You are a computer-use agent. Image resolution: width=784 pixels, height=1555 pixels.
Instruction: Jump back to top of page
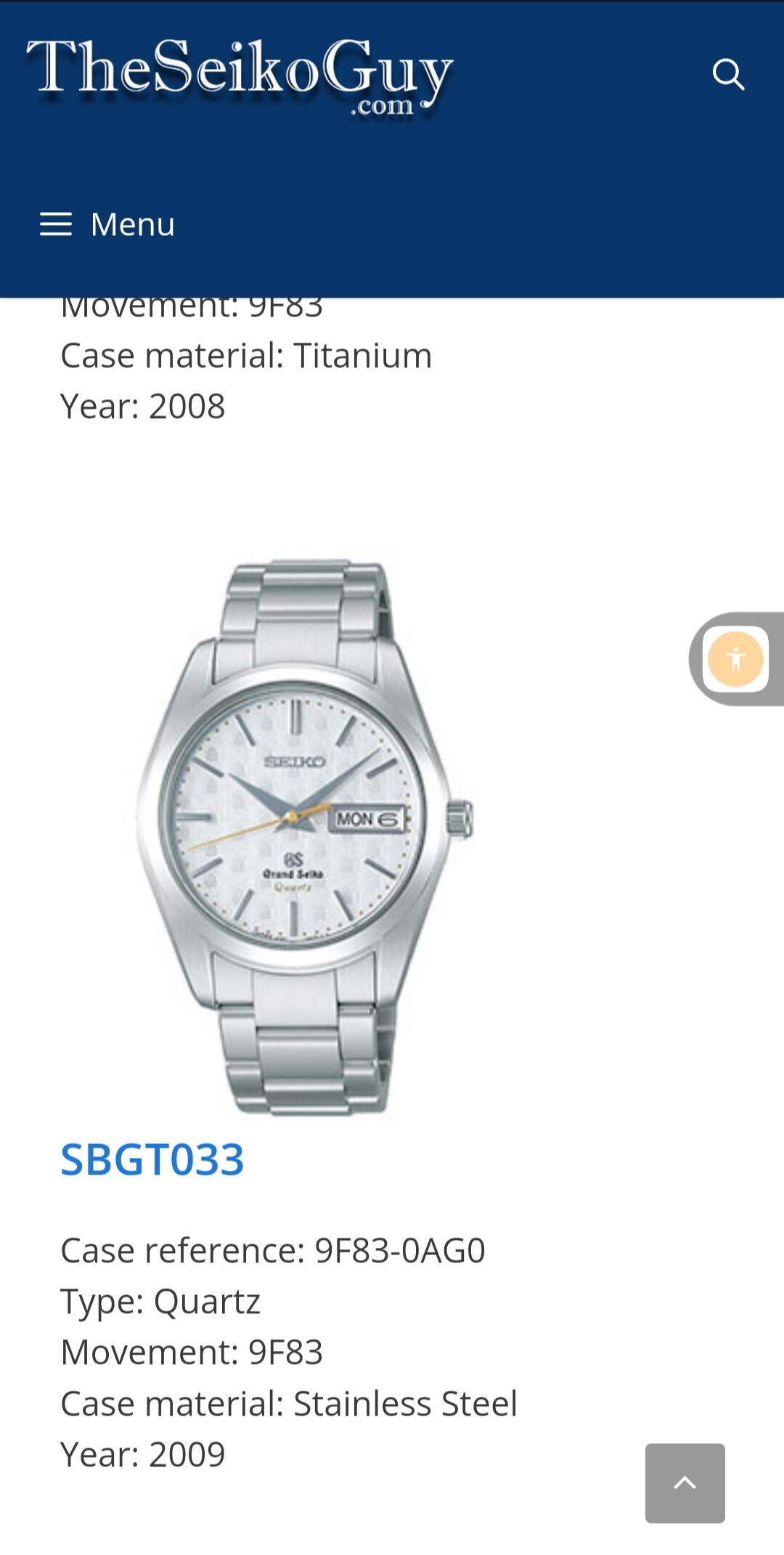685,1483
